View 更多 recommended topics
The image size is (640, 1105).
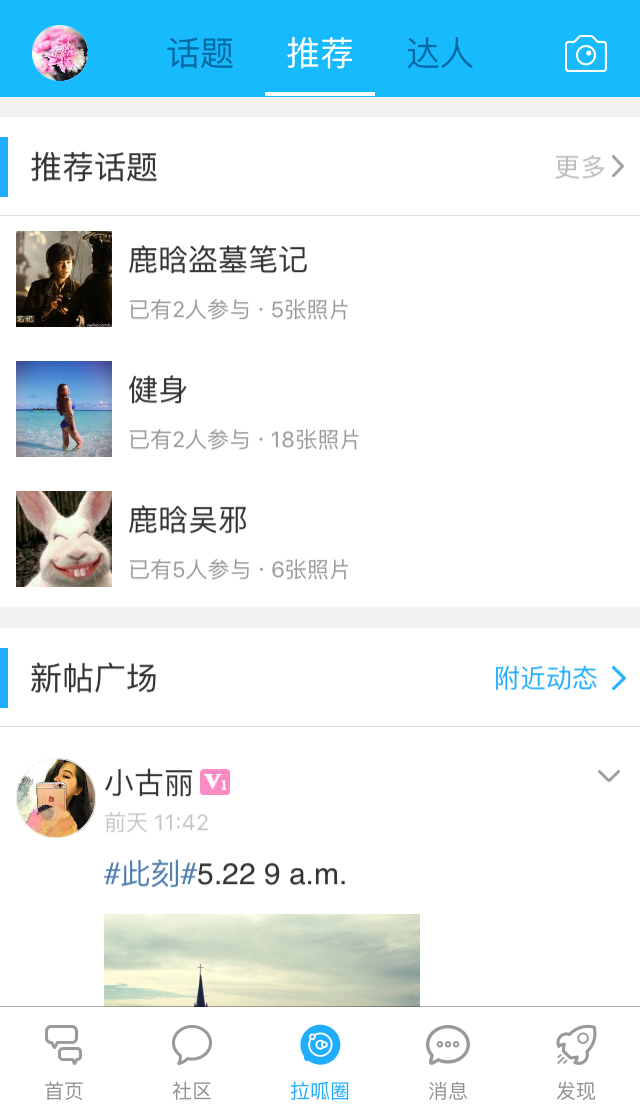(x=589, y=167)
